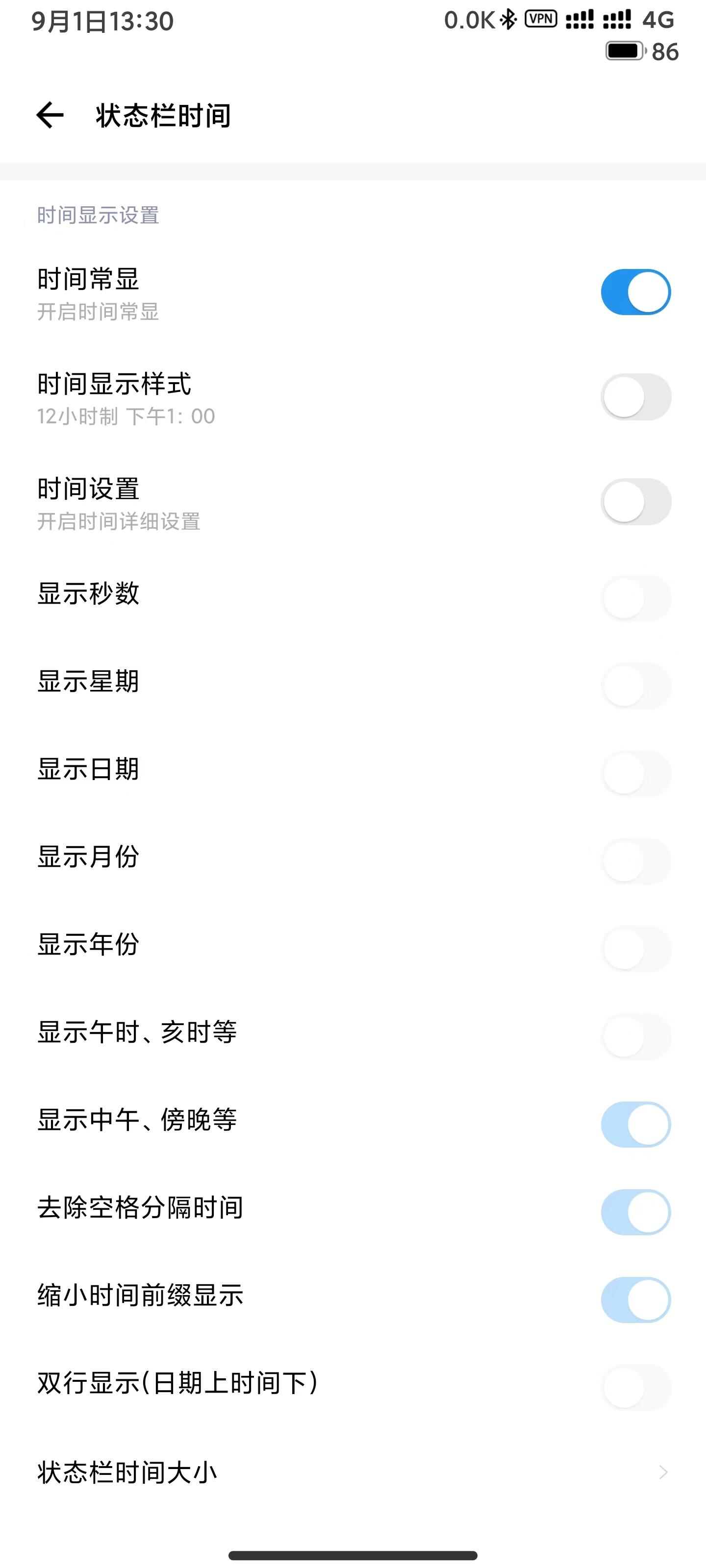
Task: Go back from 状态栏时间 page
Action: [x=50, y=115]
